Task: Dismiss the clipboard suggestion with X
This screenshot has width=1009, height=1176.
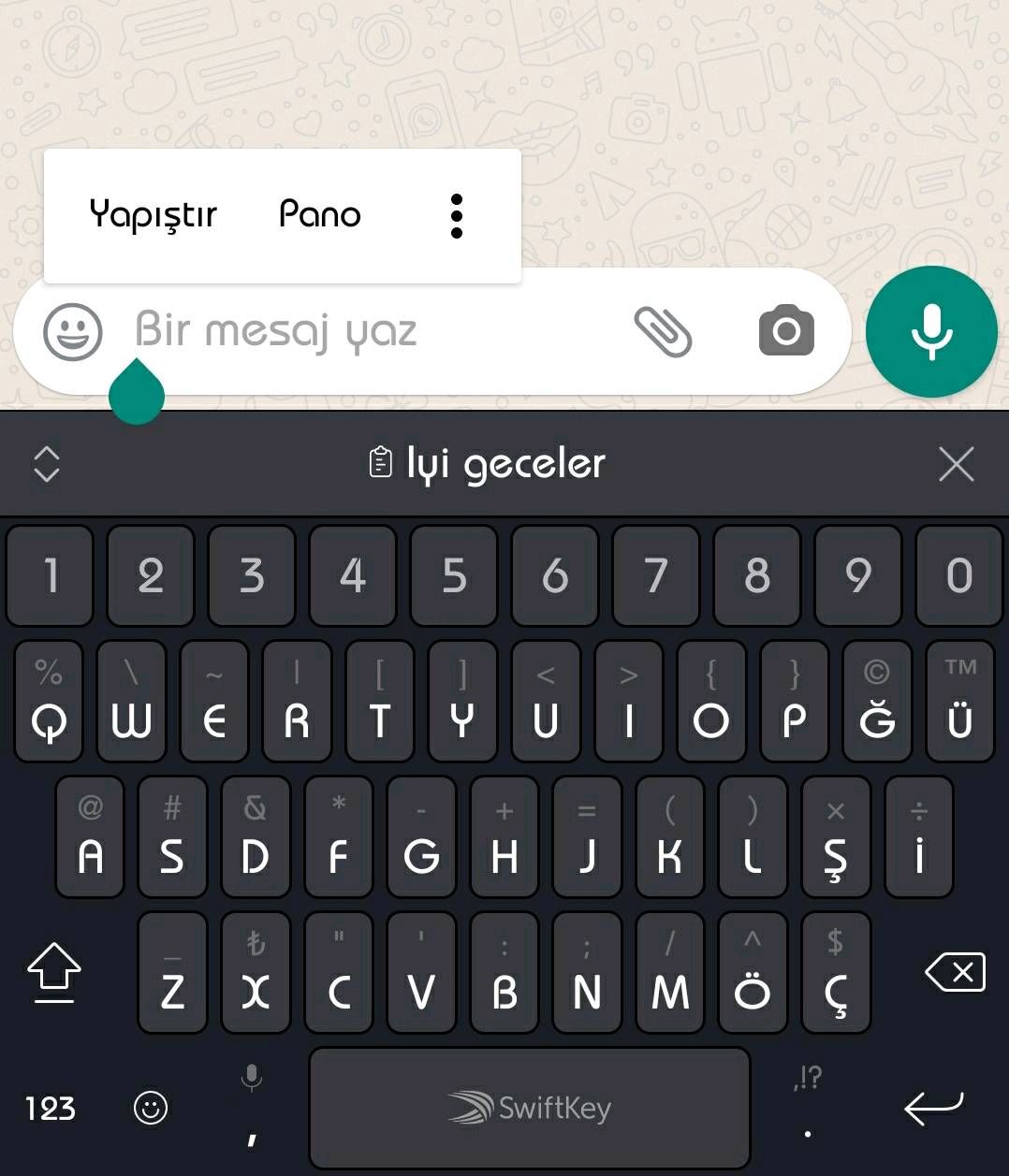Action: pos(956,464)
